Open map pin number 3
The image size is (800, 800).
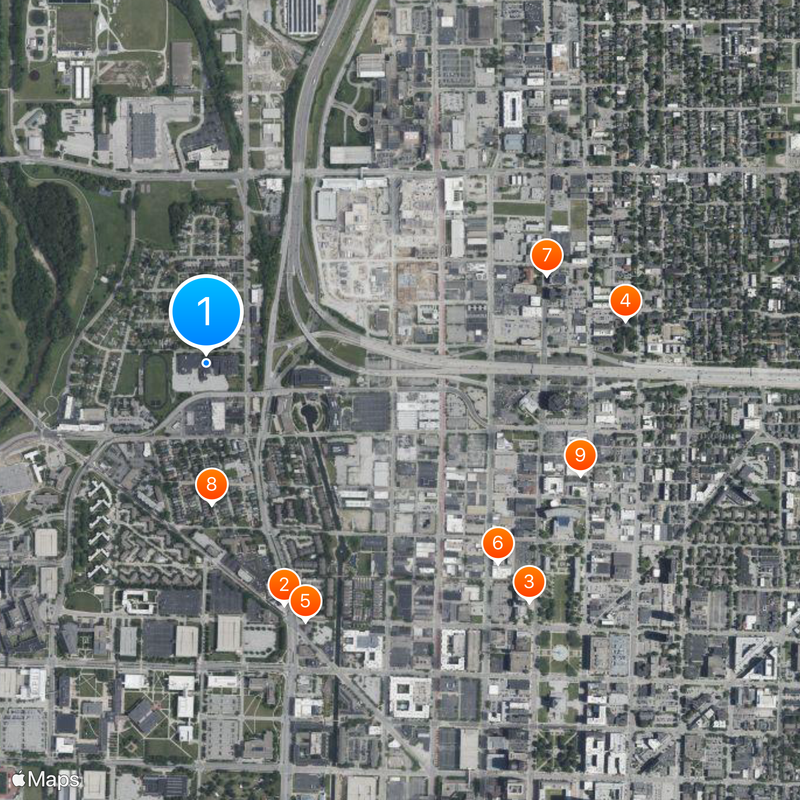tap(529, 581)
